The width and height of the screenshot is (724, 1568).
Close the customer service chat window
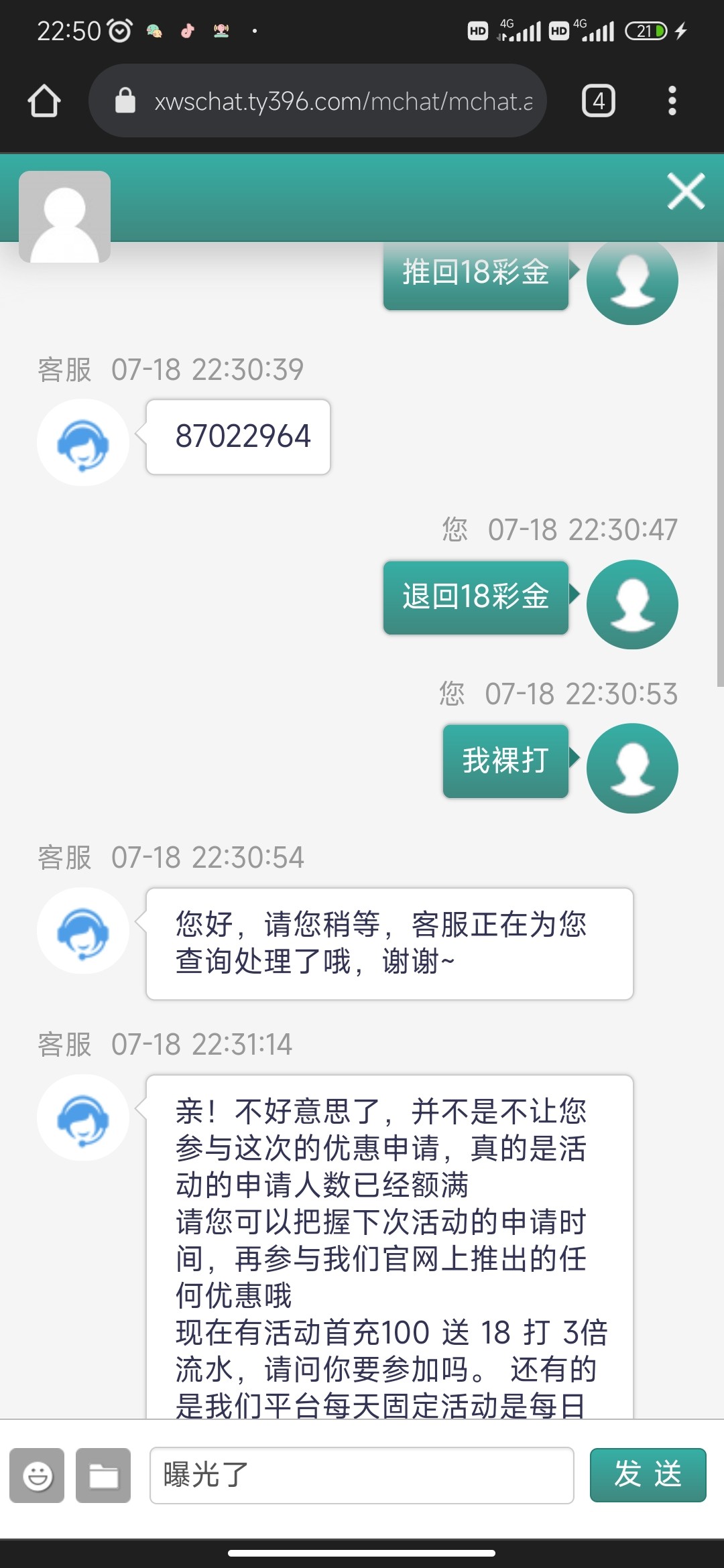point(685,192)
